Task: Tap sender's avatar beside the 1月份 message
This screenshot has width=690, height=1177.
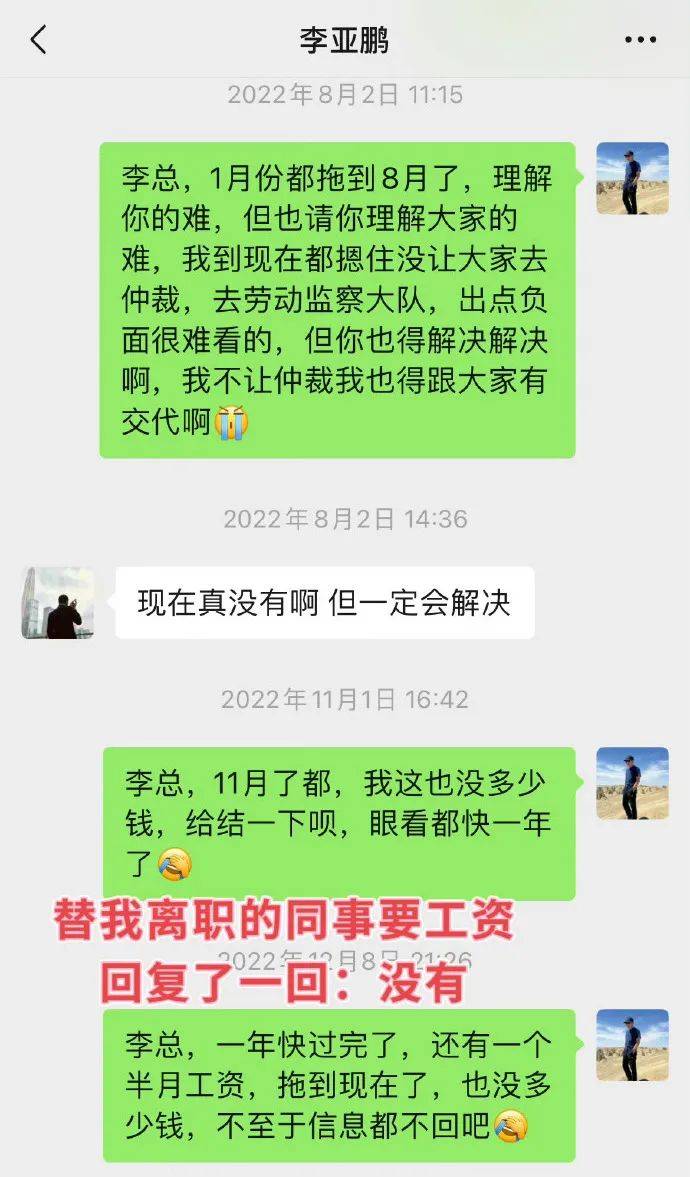Action: click(x=632, y=178)
